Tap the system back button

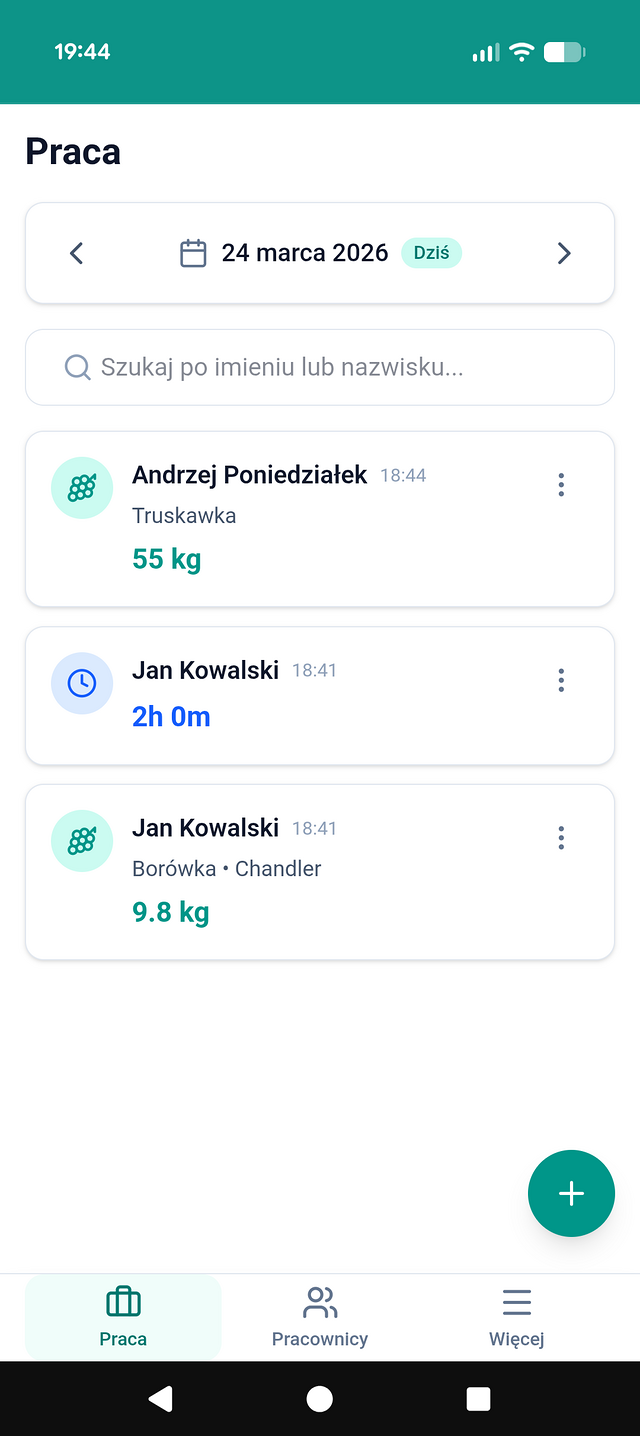160,1398
